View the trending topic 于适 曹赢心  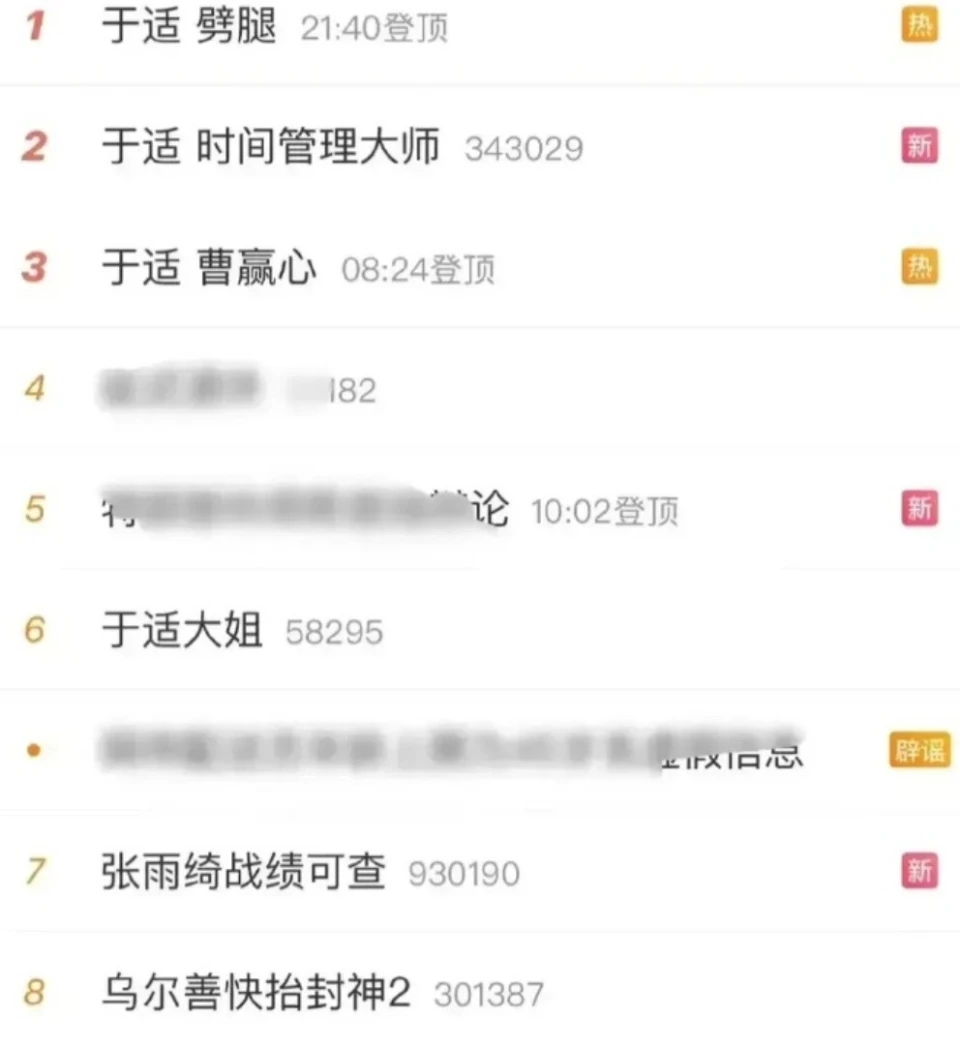(x=209, y=269)
